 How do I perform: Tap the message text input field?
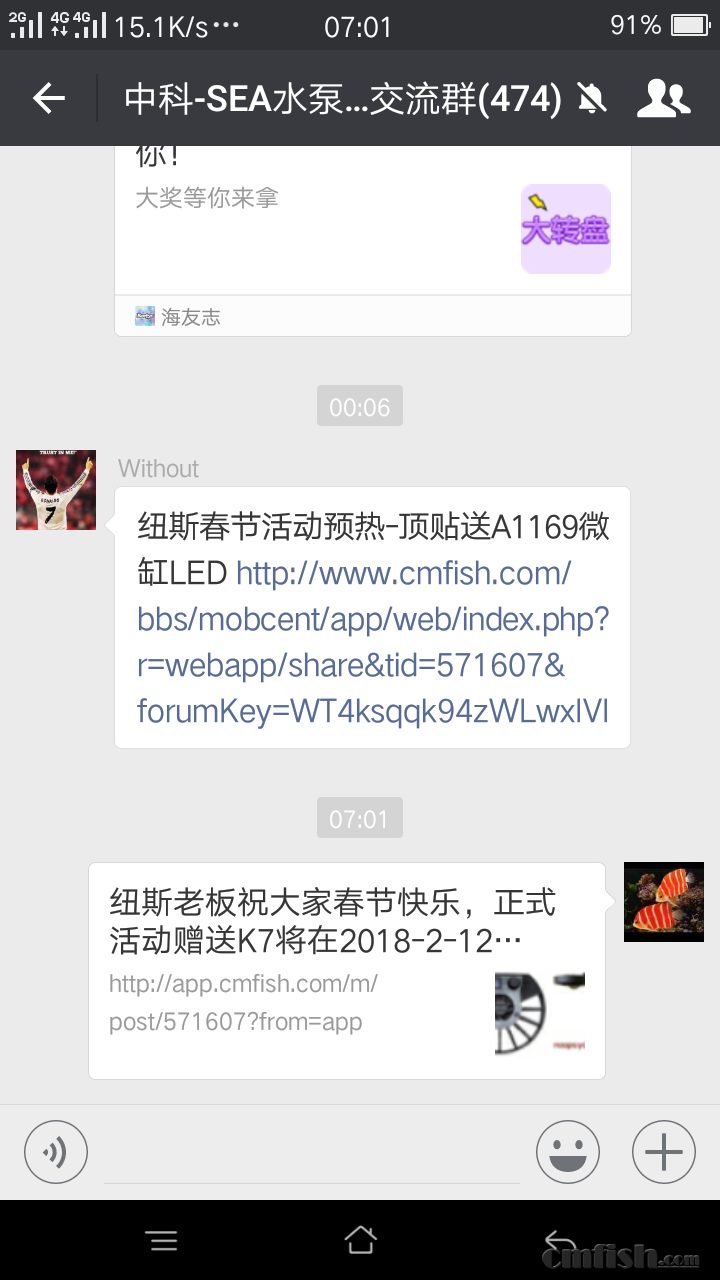312,1155
